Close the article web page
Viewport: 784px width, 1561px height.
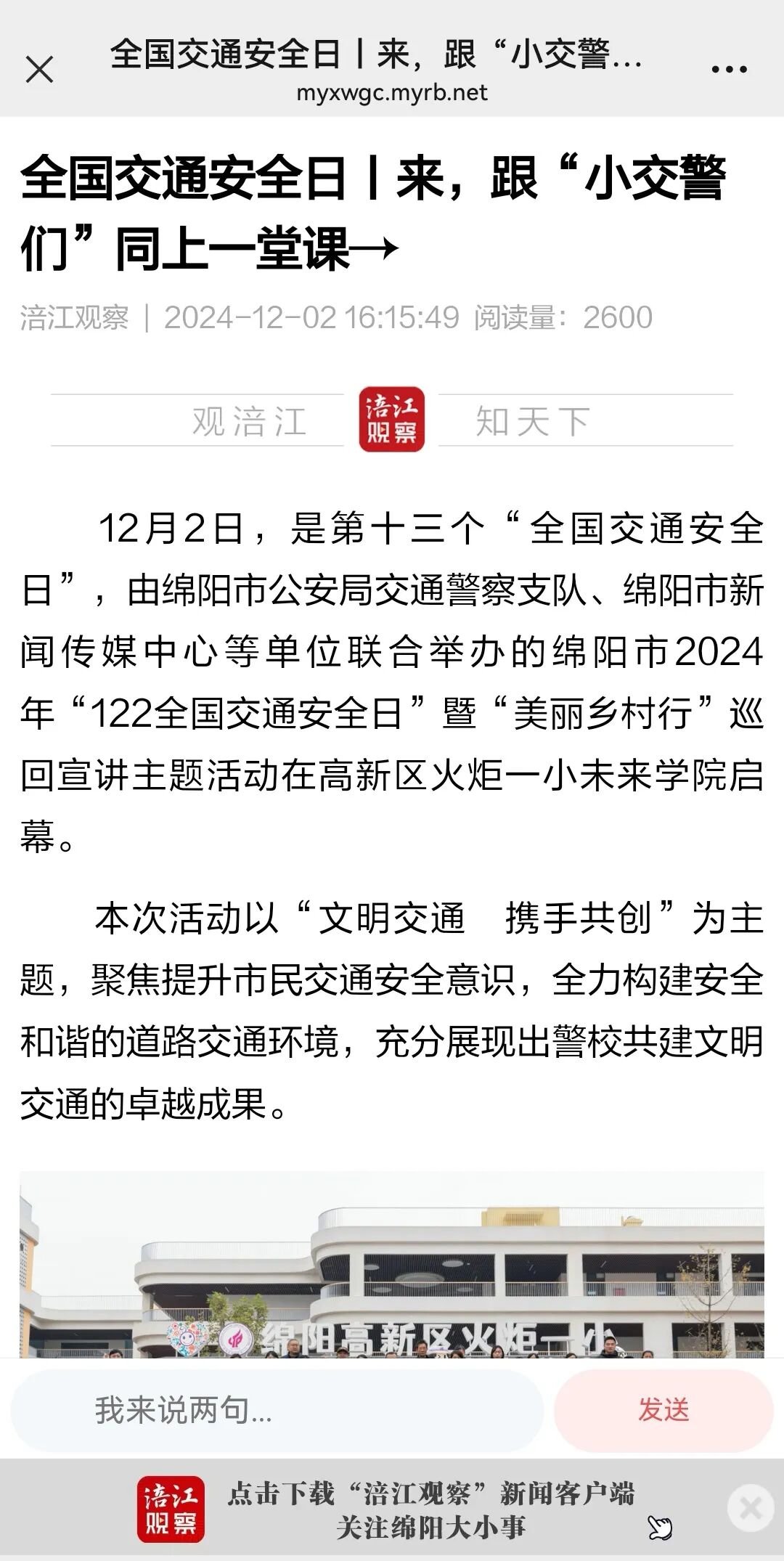(x=39, y=70)
